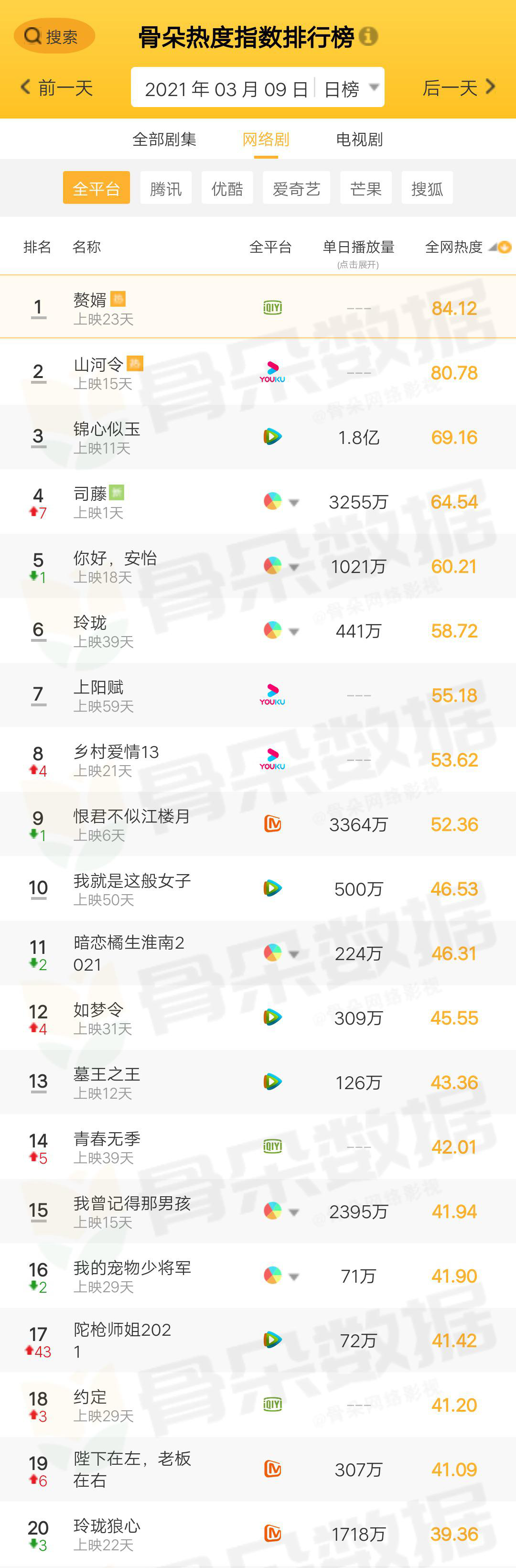The height and width of the screenshot is (1568, 516).
Task: Go to 后一天 (next day)
Action: (459, 88)
